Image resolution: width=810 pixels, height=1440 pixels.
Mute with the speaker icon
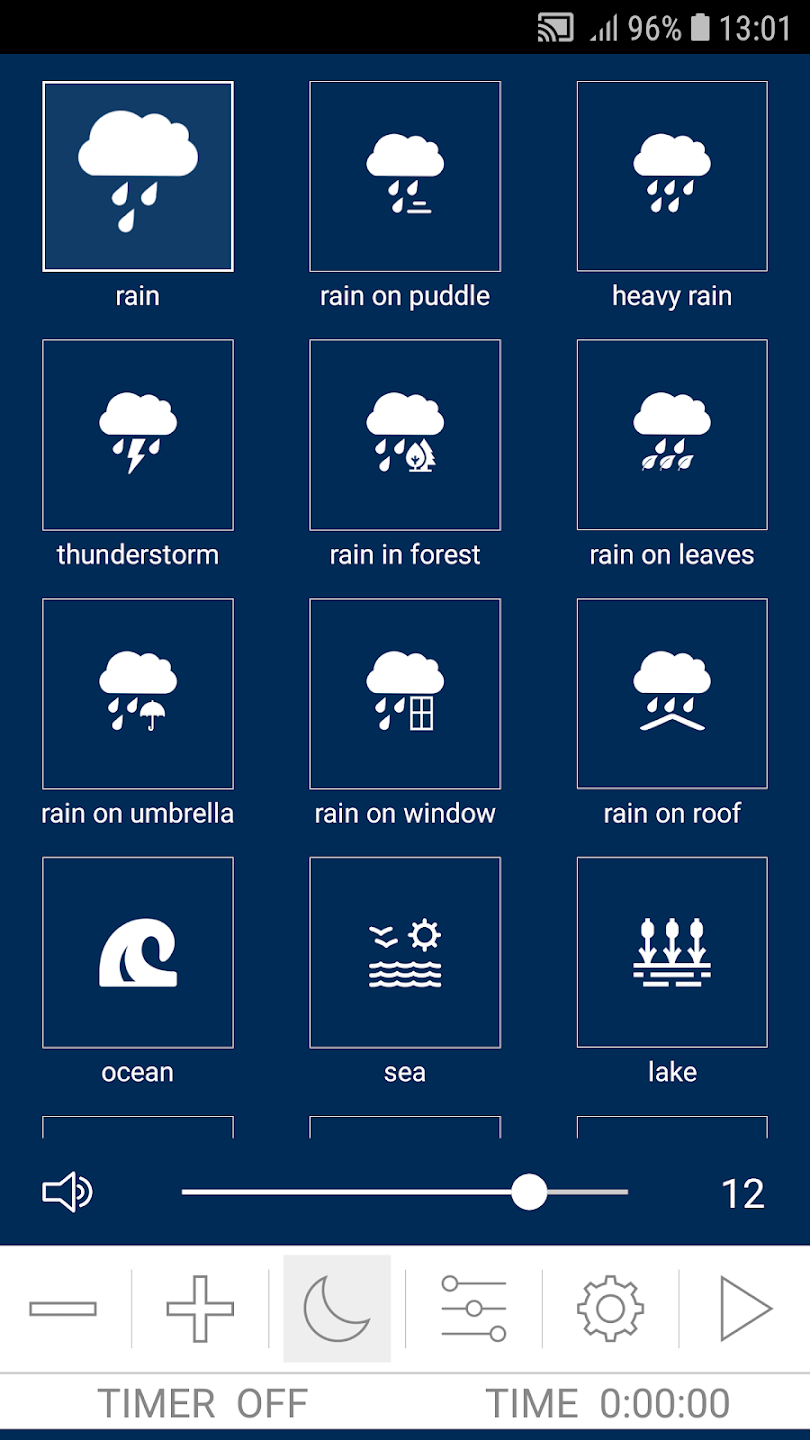click(67, 1192)
